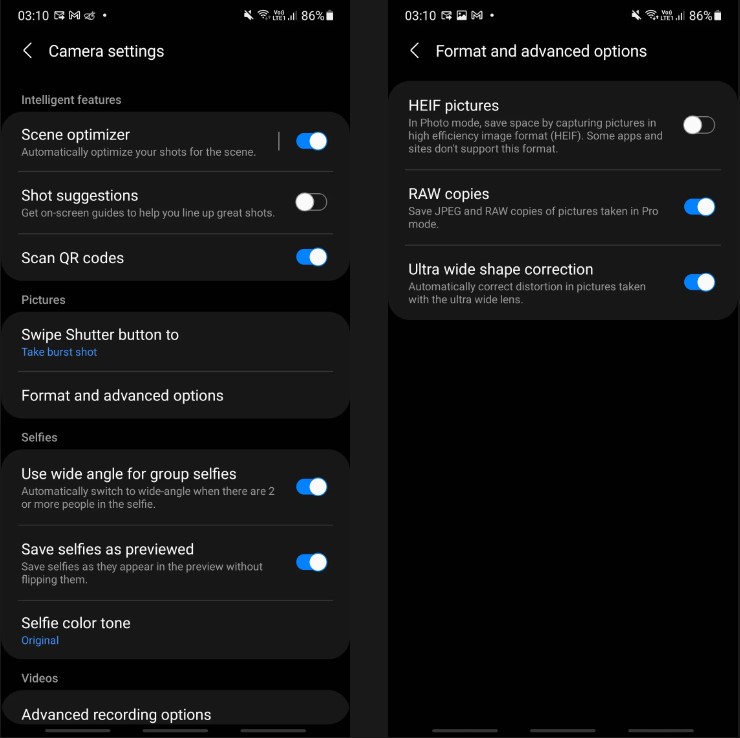This screenshot has width=740, height=738.
Task: Open Advanced recording options
Action: [x=150, y=714]
